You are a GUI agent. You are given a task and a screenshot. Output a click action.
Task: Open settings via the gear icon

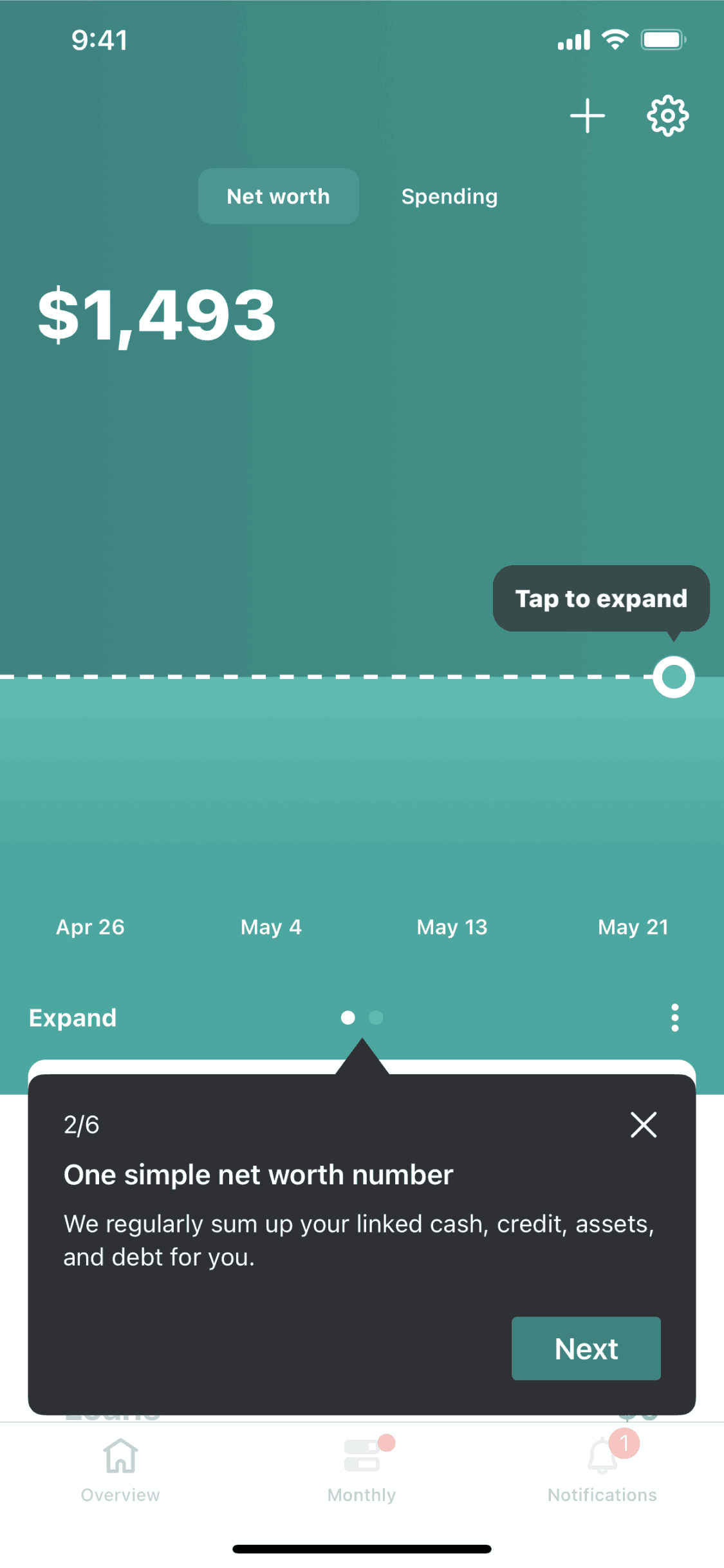[667, 116]
